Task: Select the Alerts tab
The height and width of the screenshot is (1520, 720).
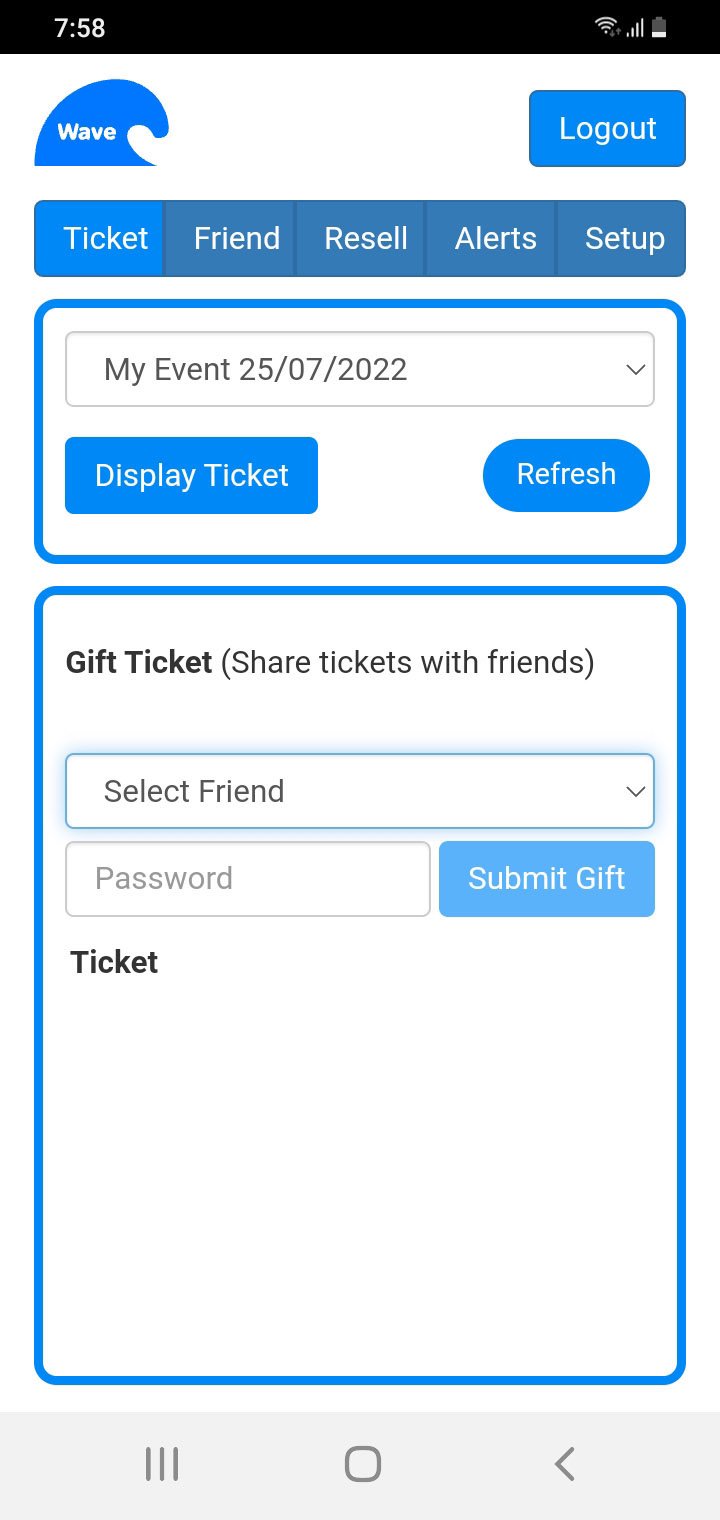Action: [495, 238]
